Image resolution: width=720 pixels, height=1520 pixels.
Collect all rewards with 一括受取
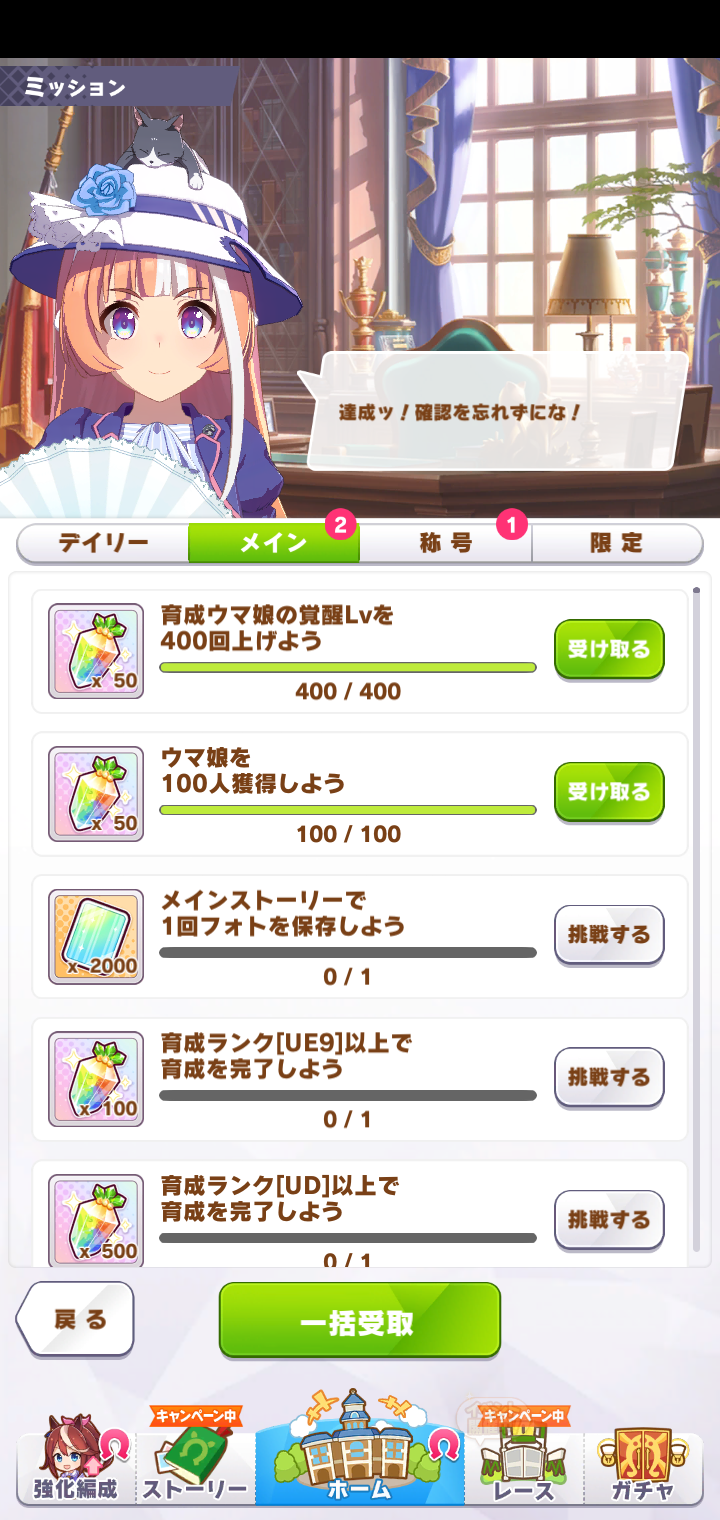click(359, 1321)
